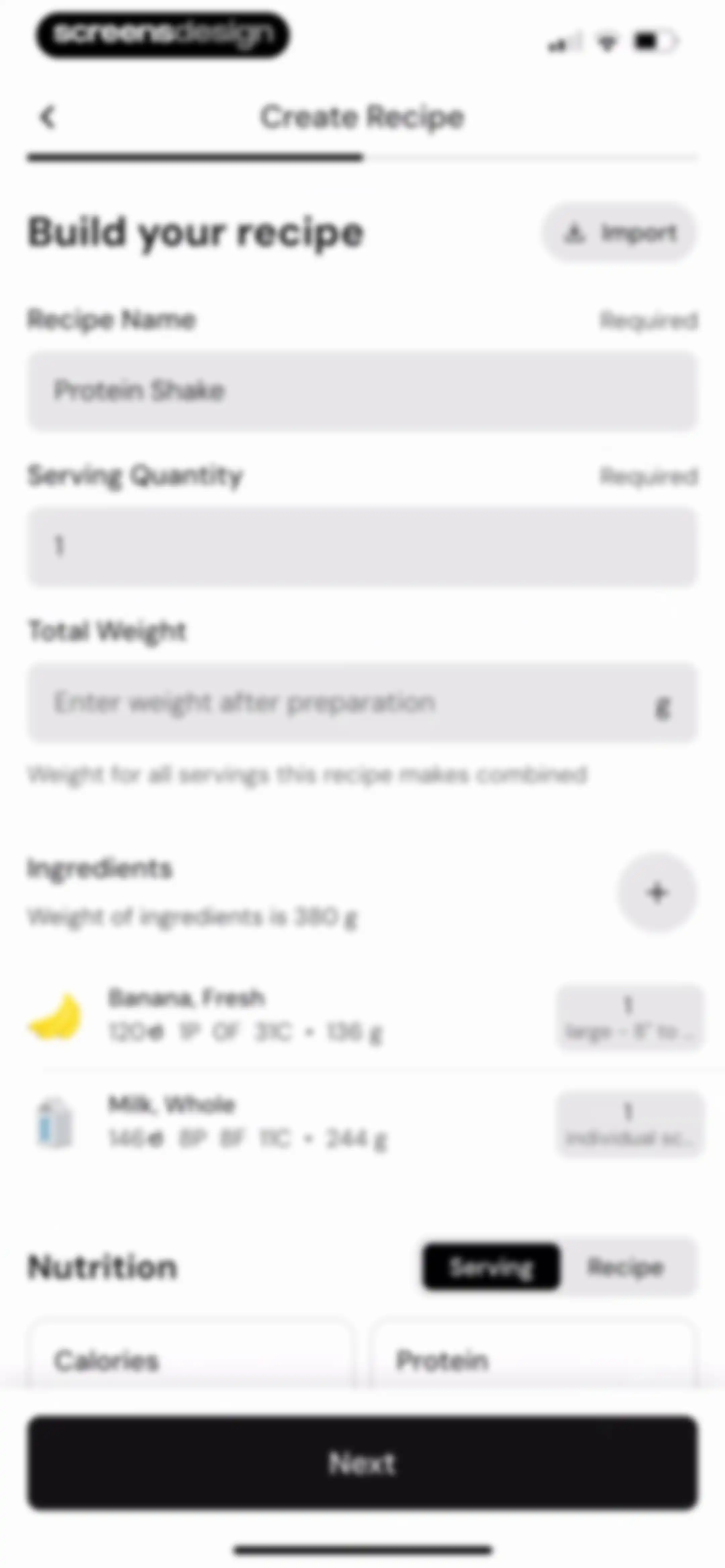Tap the Import button
Screen dimensions: 725x1568
click(x=619, y=233)
